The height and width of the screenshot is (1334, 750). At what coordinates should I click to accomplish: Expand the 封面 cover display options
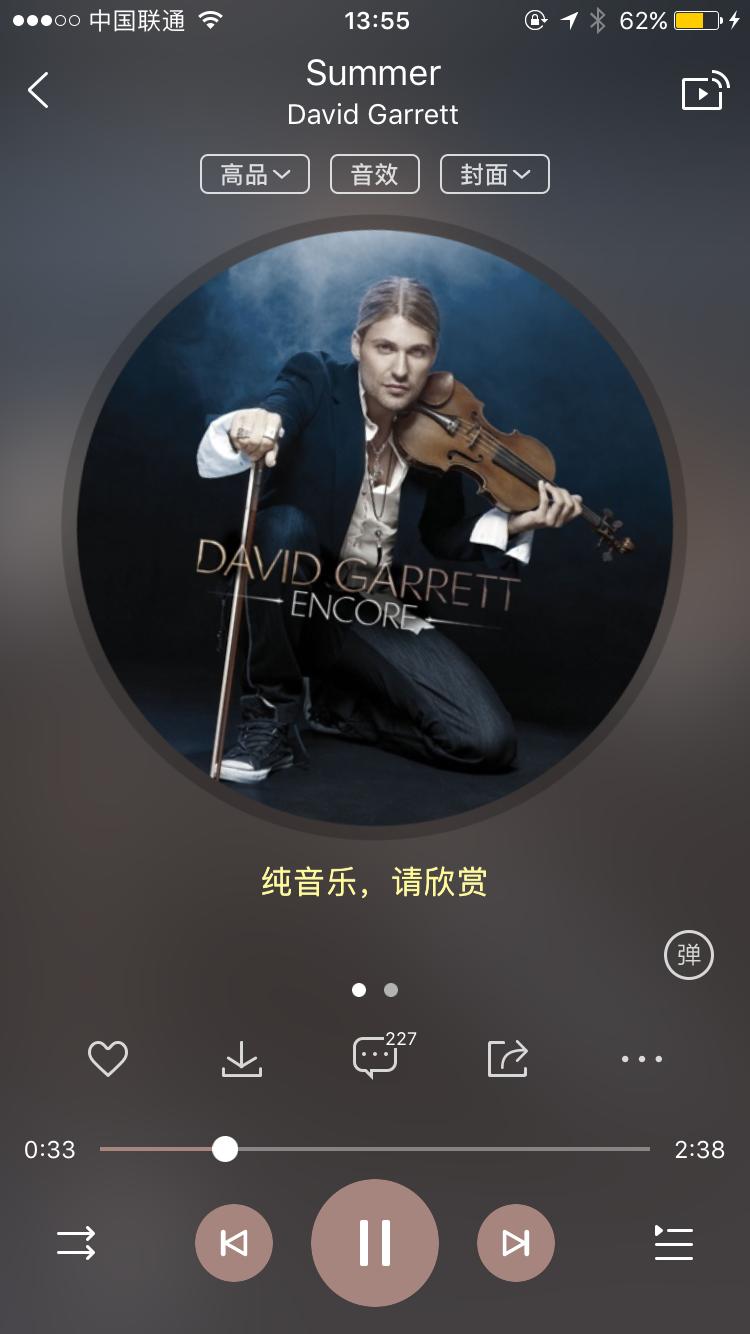tap(494, 173)
